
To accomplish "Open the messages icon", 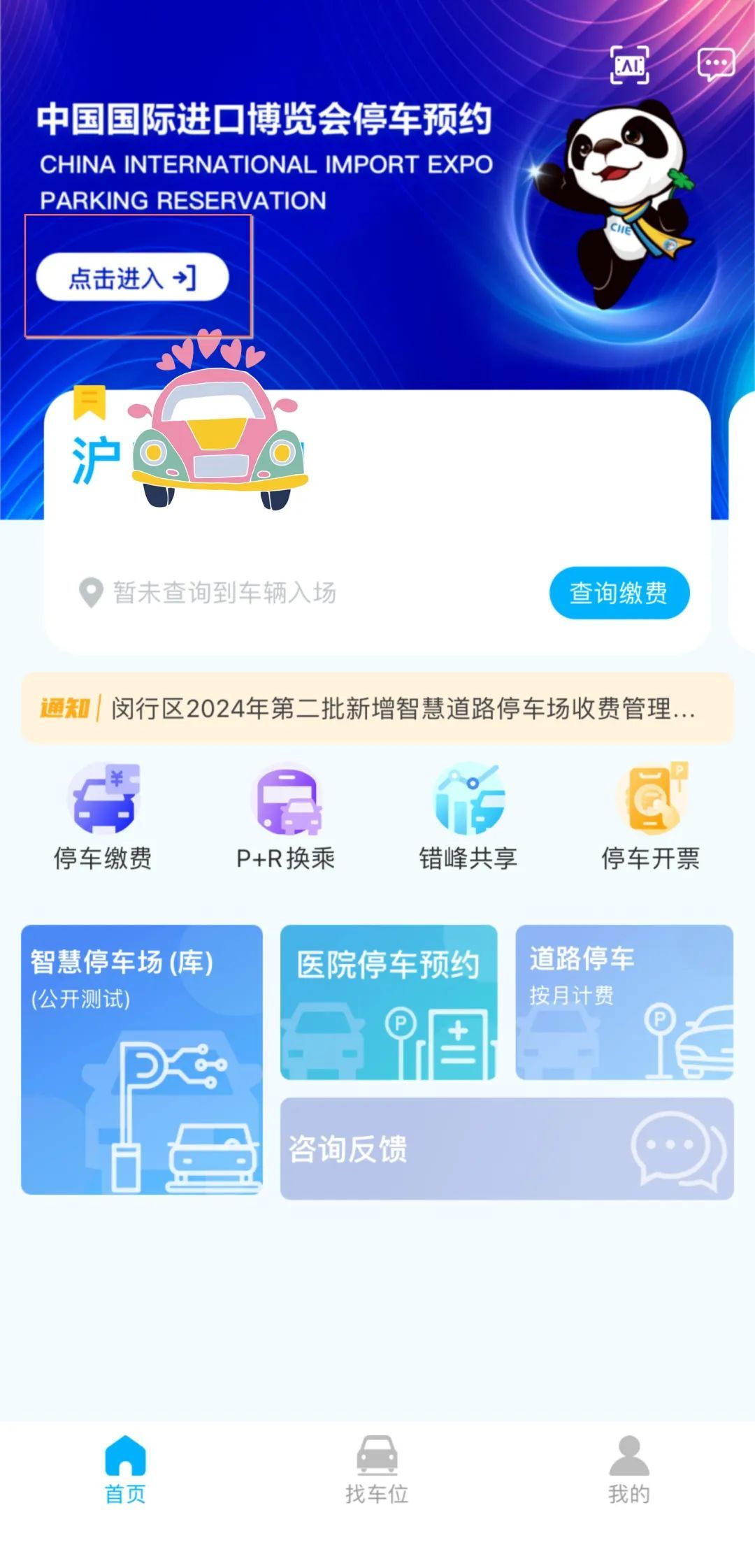I will (716, 64).
